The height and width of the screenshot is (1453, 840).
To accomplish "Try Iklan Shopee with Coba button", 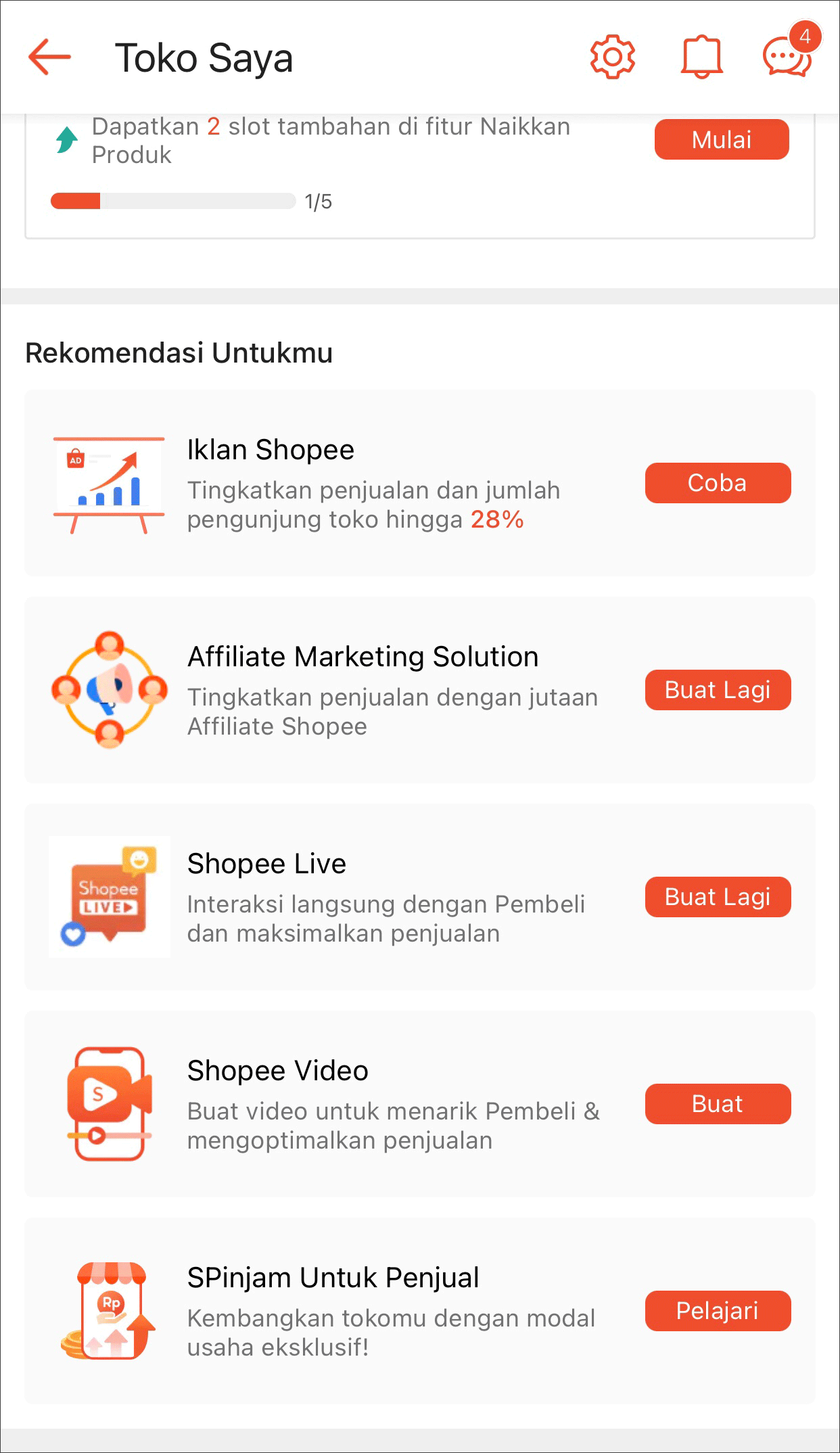I will pyautogui.click(x=717, y=482).
